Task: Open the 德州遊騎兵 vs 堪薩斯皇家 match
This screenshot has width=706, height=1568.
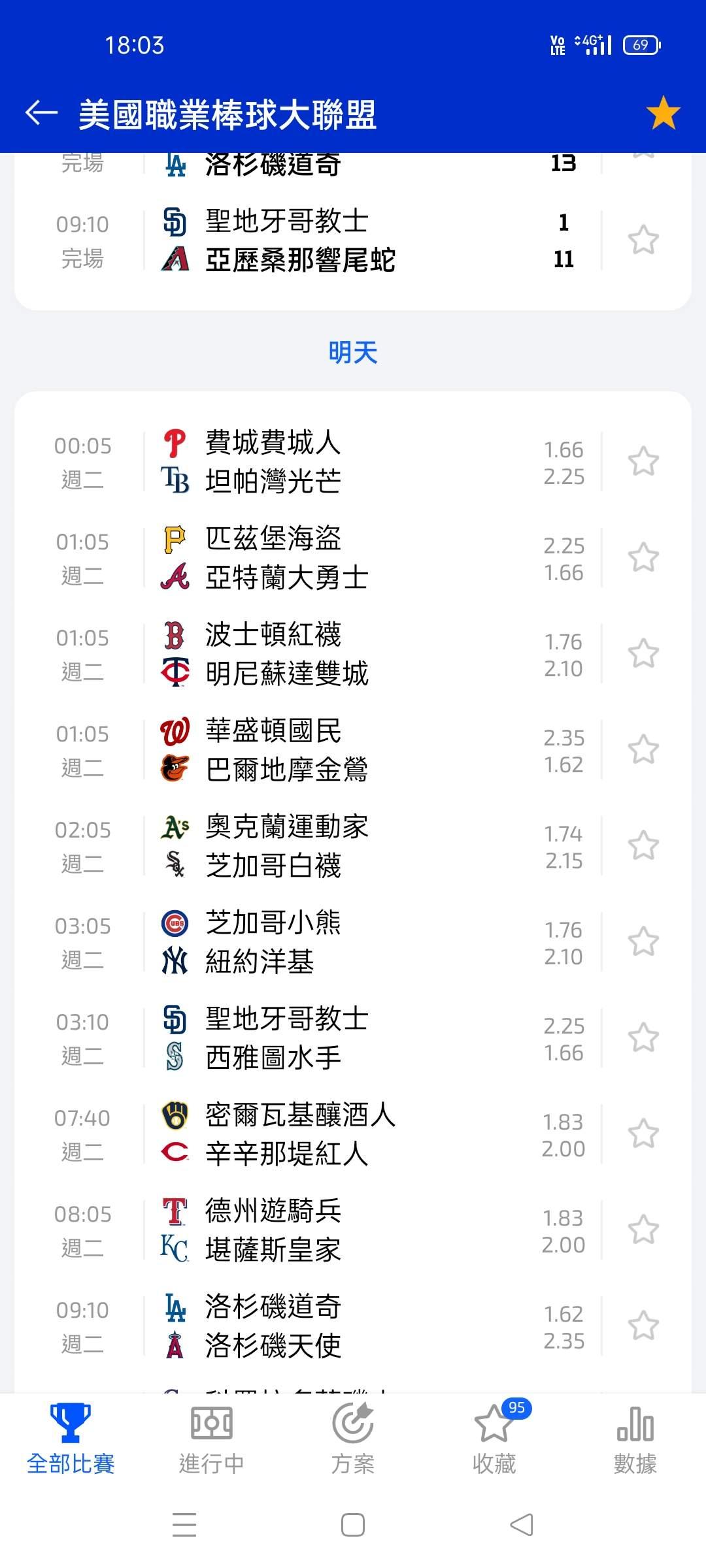Action: coord(307,1230)
